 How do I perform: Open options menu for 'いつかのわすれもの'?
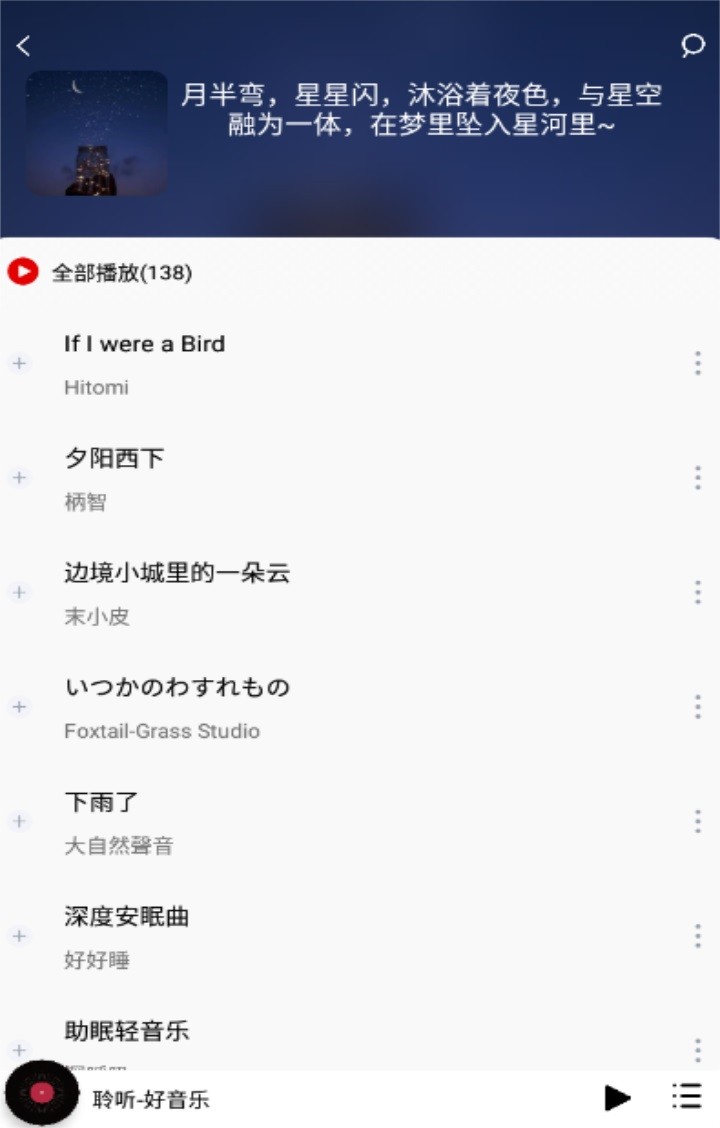pyautogui.click(x=697, y=707)
